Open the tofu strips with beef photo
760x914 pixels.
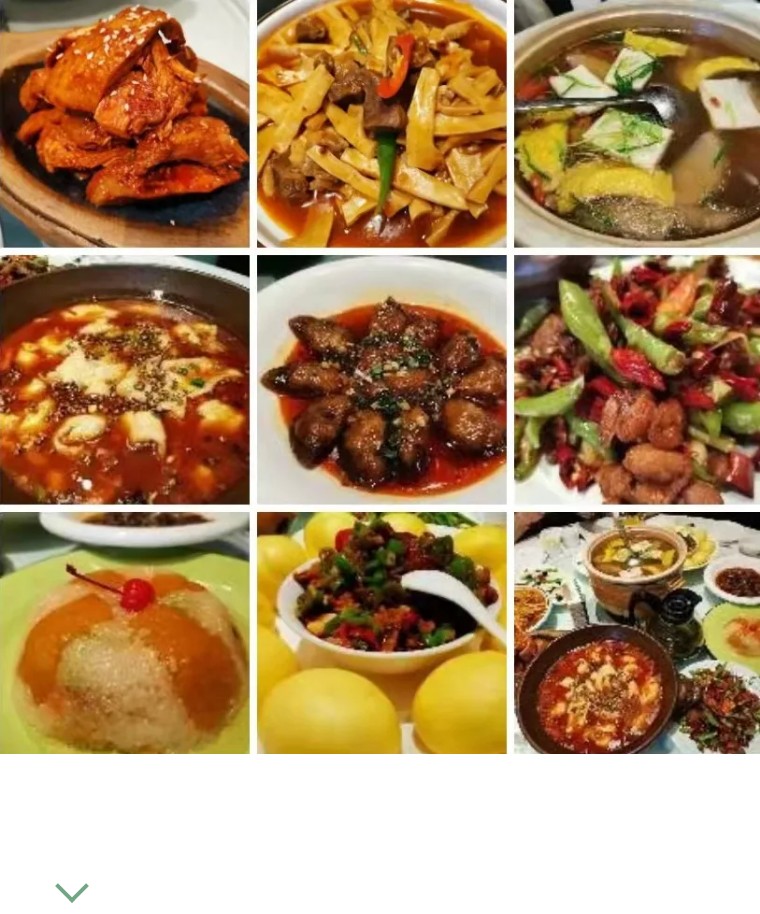(x=381, y=123)
